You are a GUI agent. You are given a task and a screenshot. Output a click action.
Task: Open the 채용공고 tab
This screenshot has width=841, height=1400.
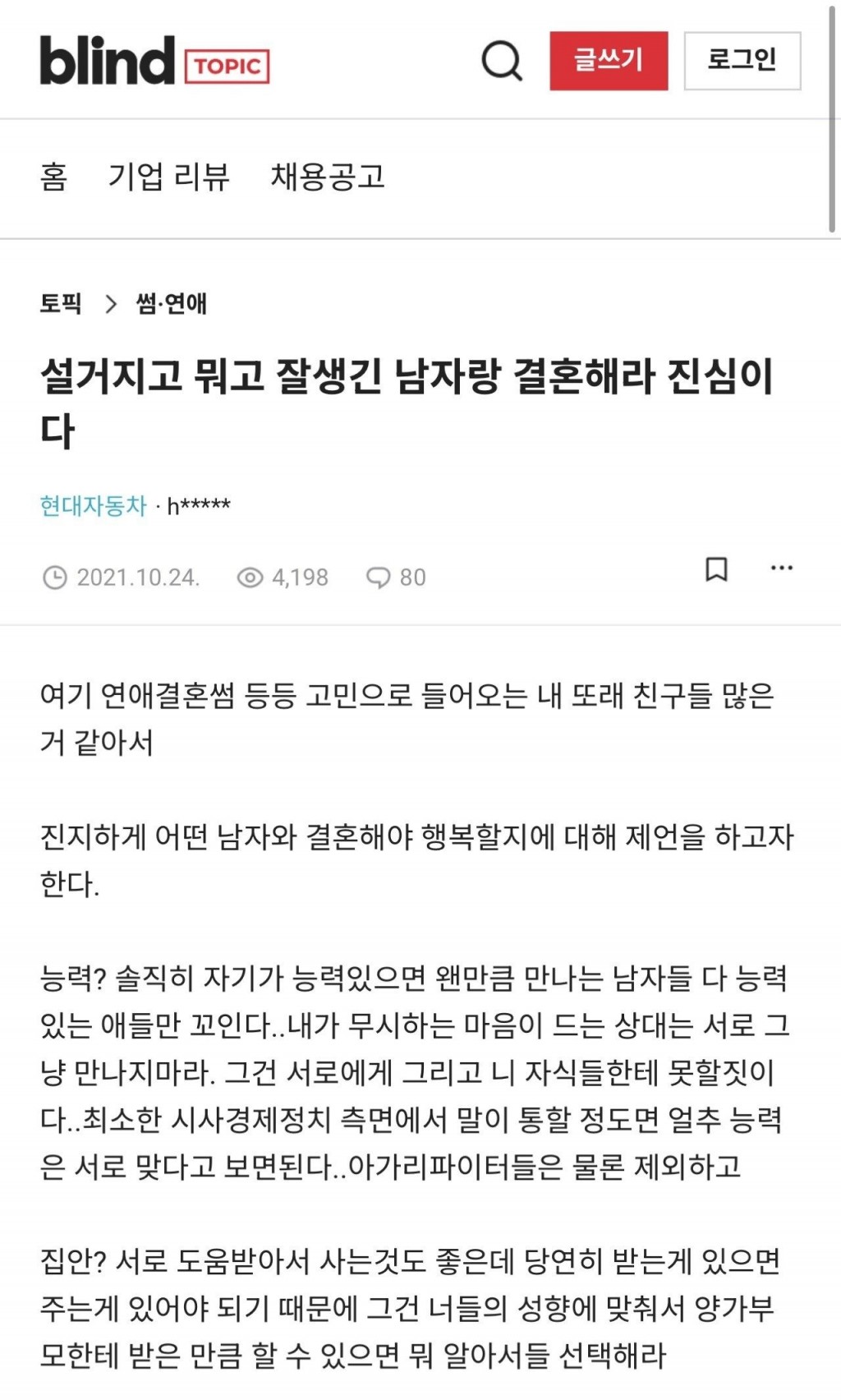328,177
